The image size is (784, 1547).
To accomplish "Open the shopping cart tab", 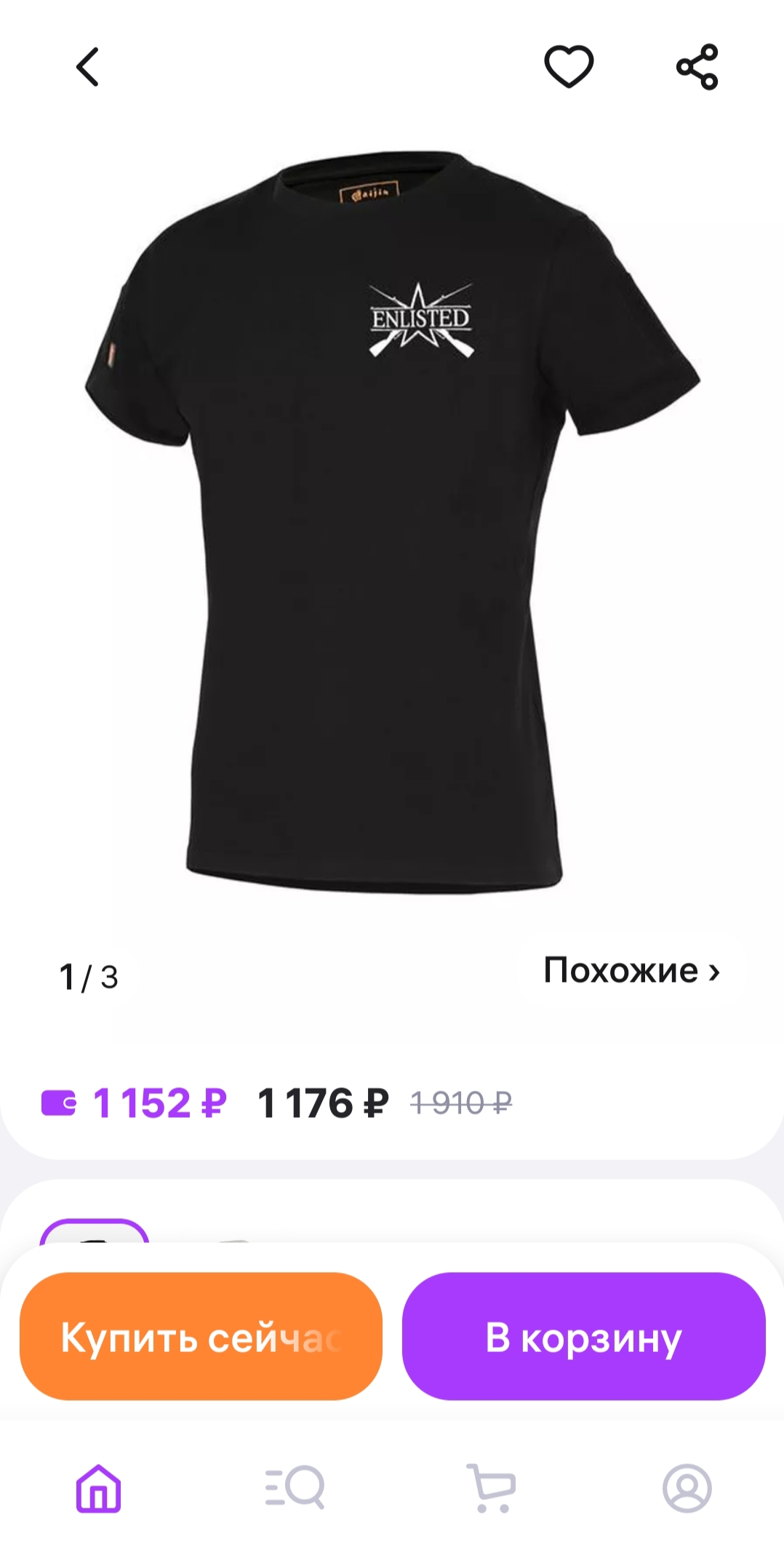I will pyautogui.click(x=491, y=1488).
